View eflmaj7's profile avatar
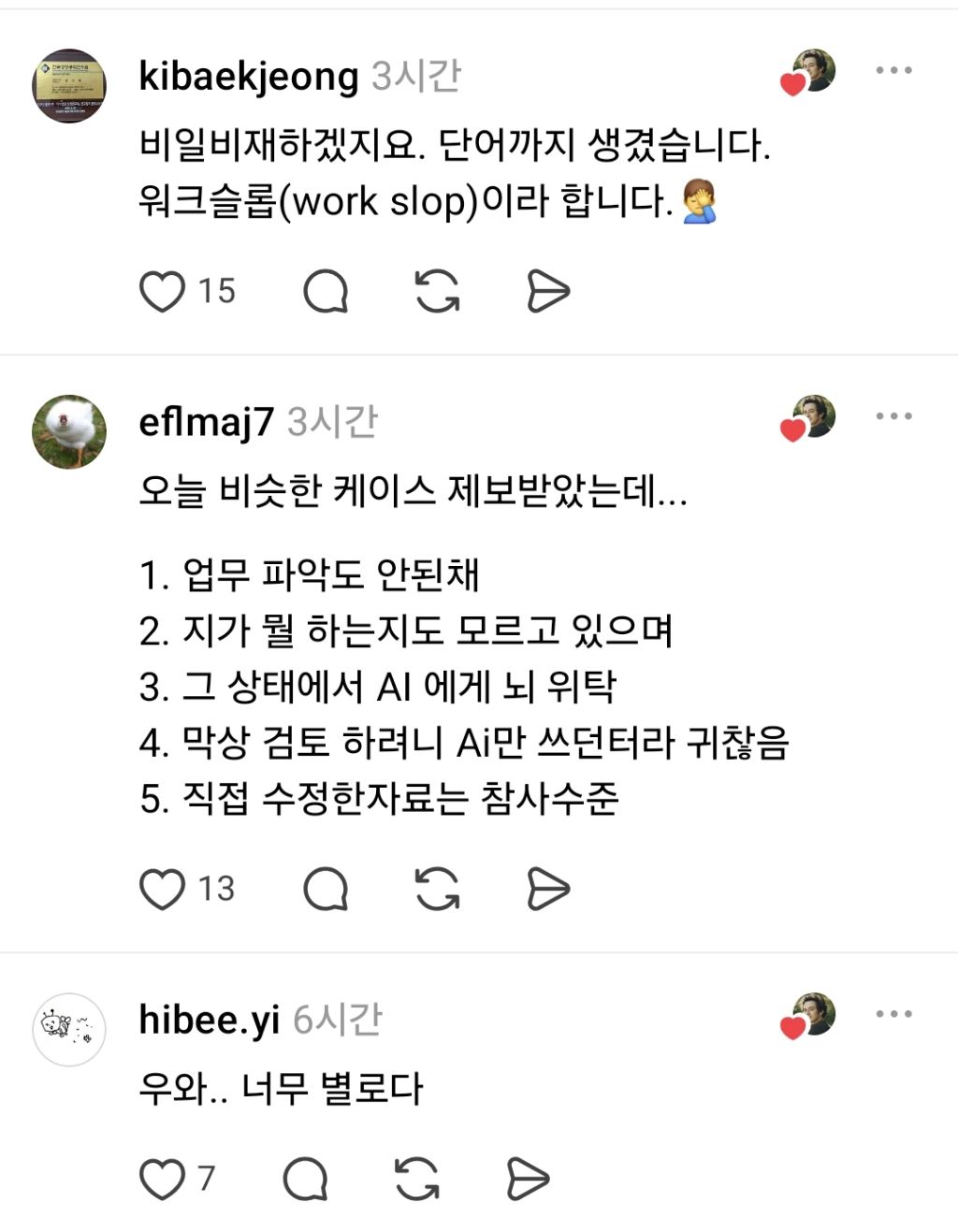Image resolution: width=958 pixels, height=1232 pixels. point(69,431)
